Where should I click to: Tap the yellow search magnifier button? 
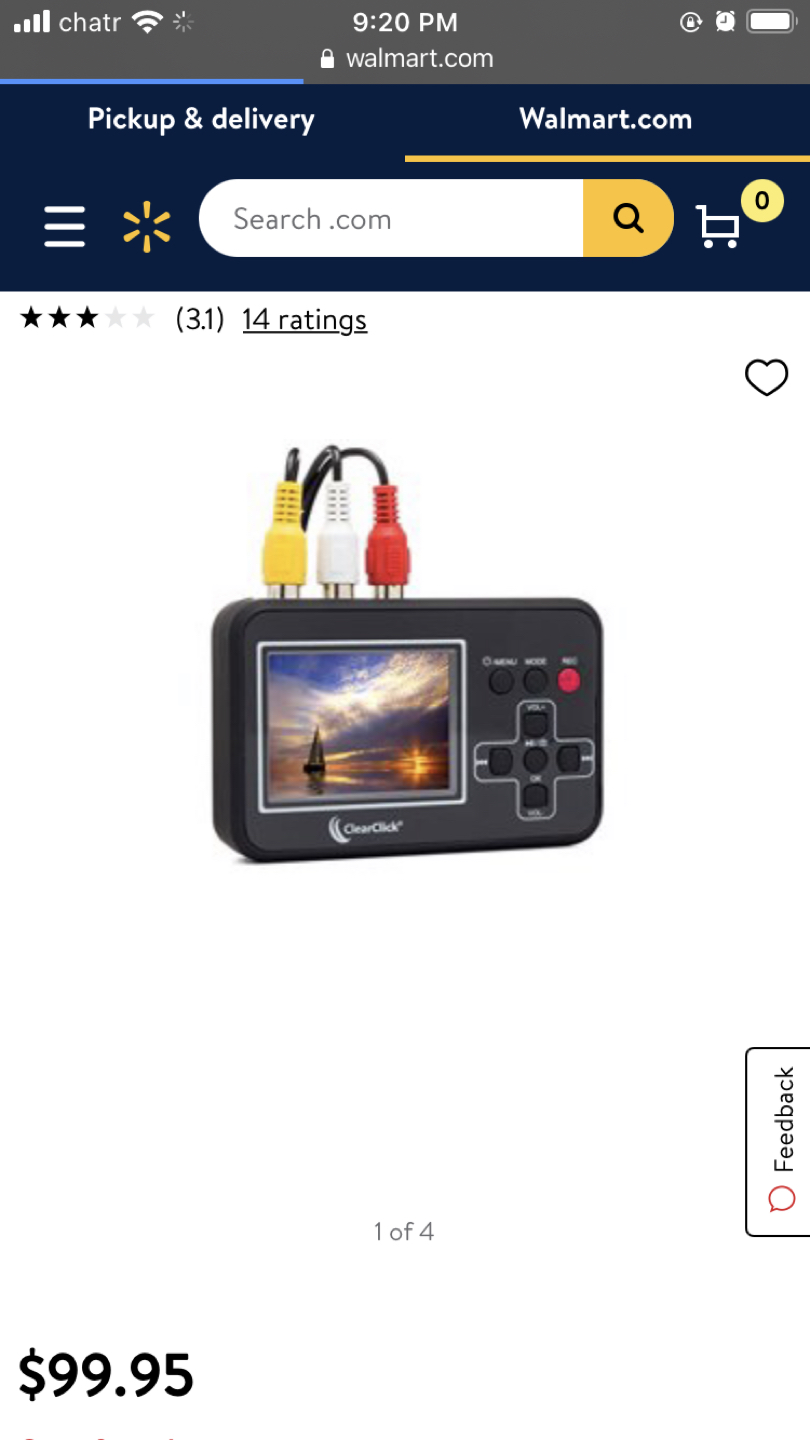tap(628, 218)
